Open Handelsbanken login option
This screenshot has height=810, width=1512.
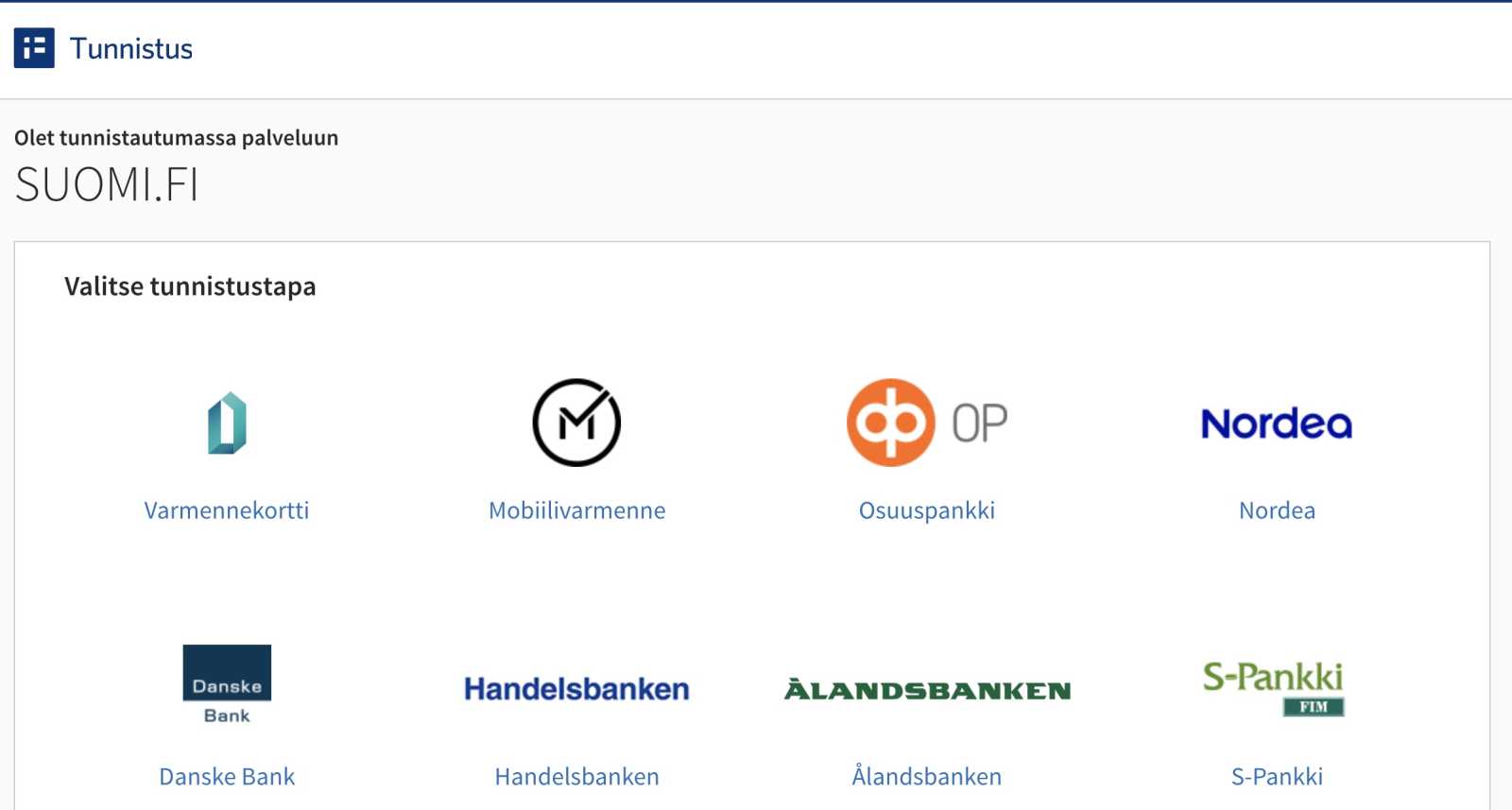point(576,776)
